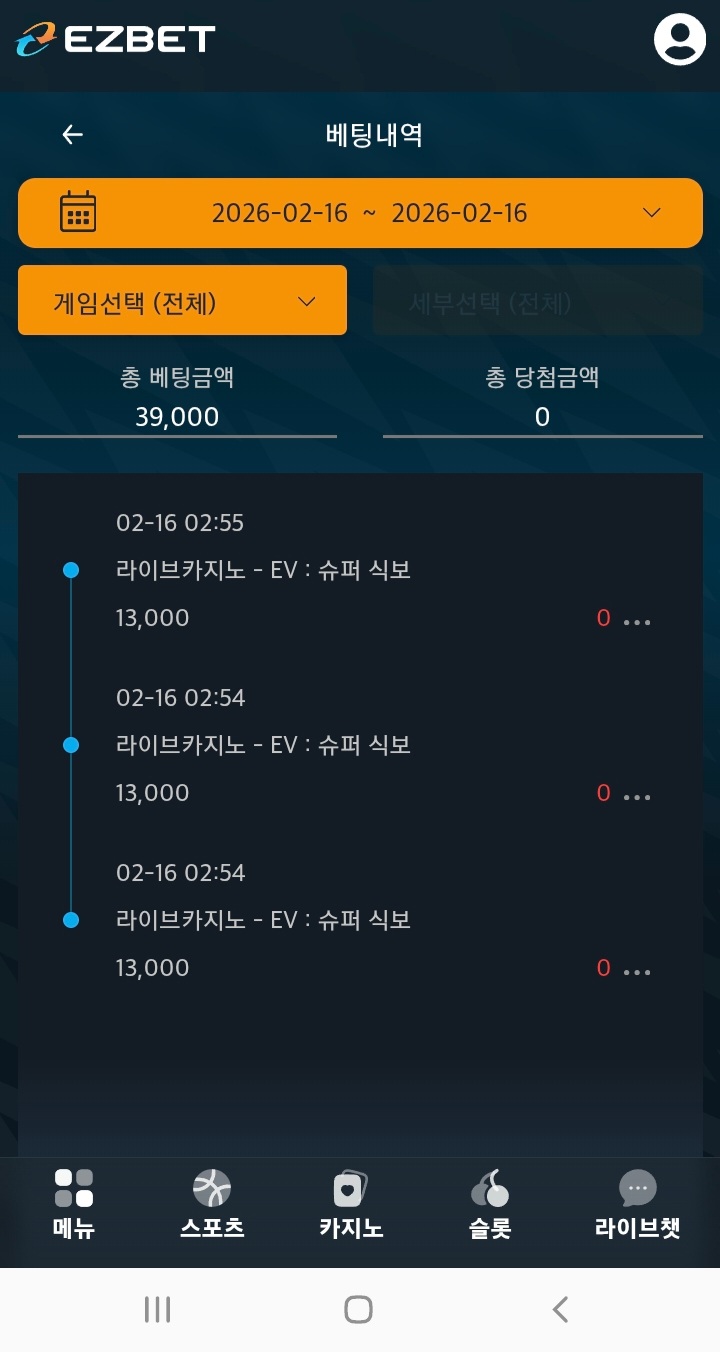Open the 라이브챗 tab
Image resolution: width=720 pixels, height=1352 pixels.
(x=637, y=1204)
